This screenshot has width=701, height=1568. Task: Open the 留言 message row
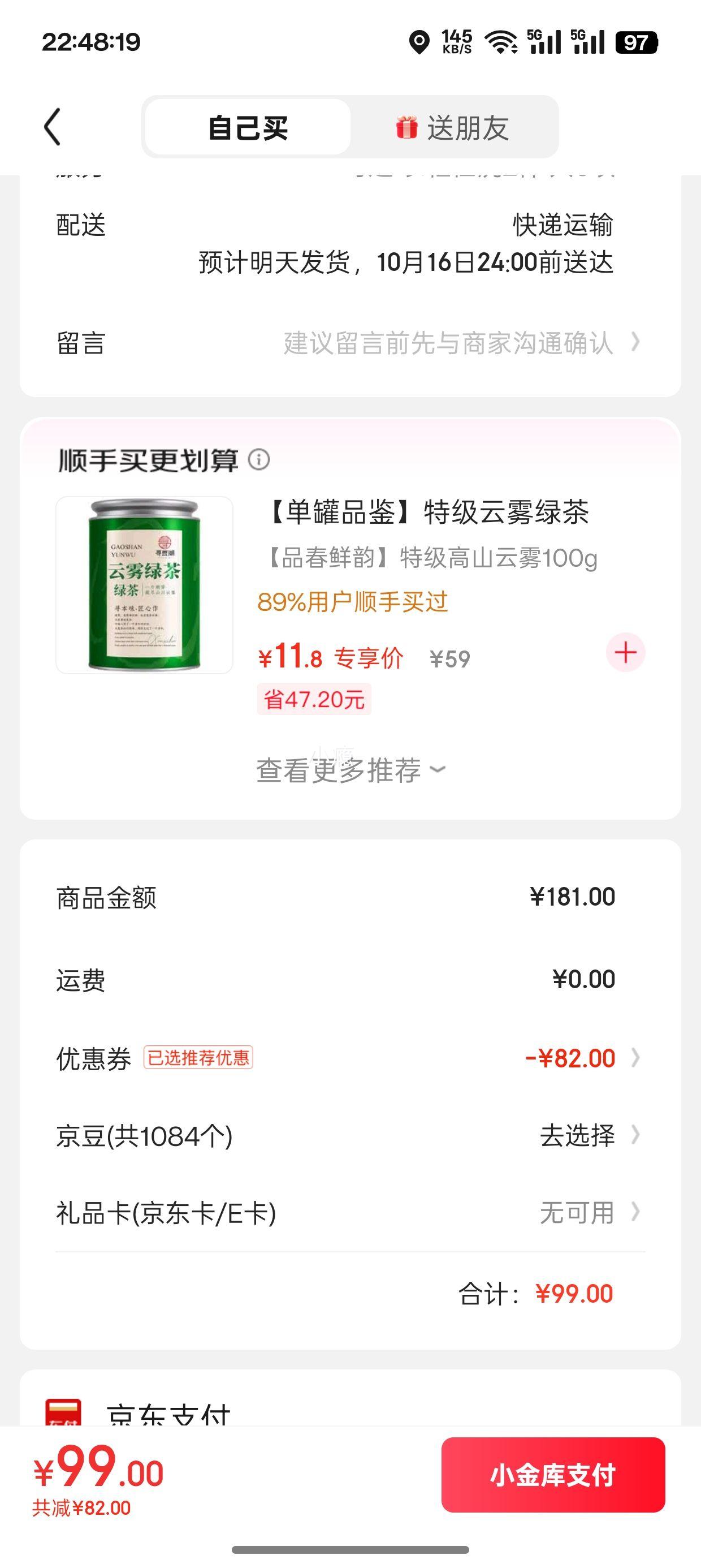[x=350, y=343]
